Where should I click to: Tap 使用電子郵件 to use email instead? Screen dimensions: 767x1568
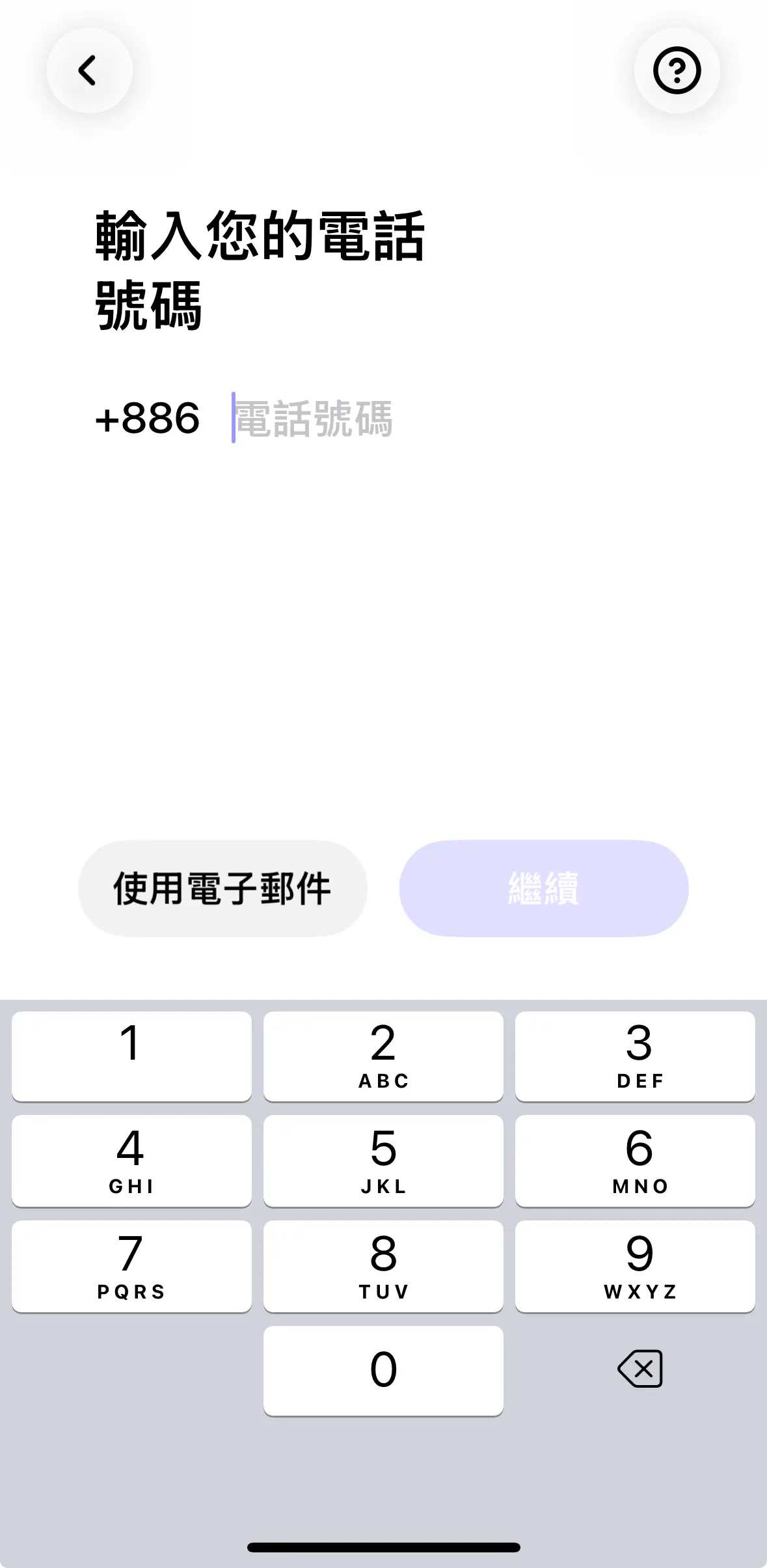click(222, 888)
